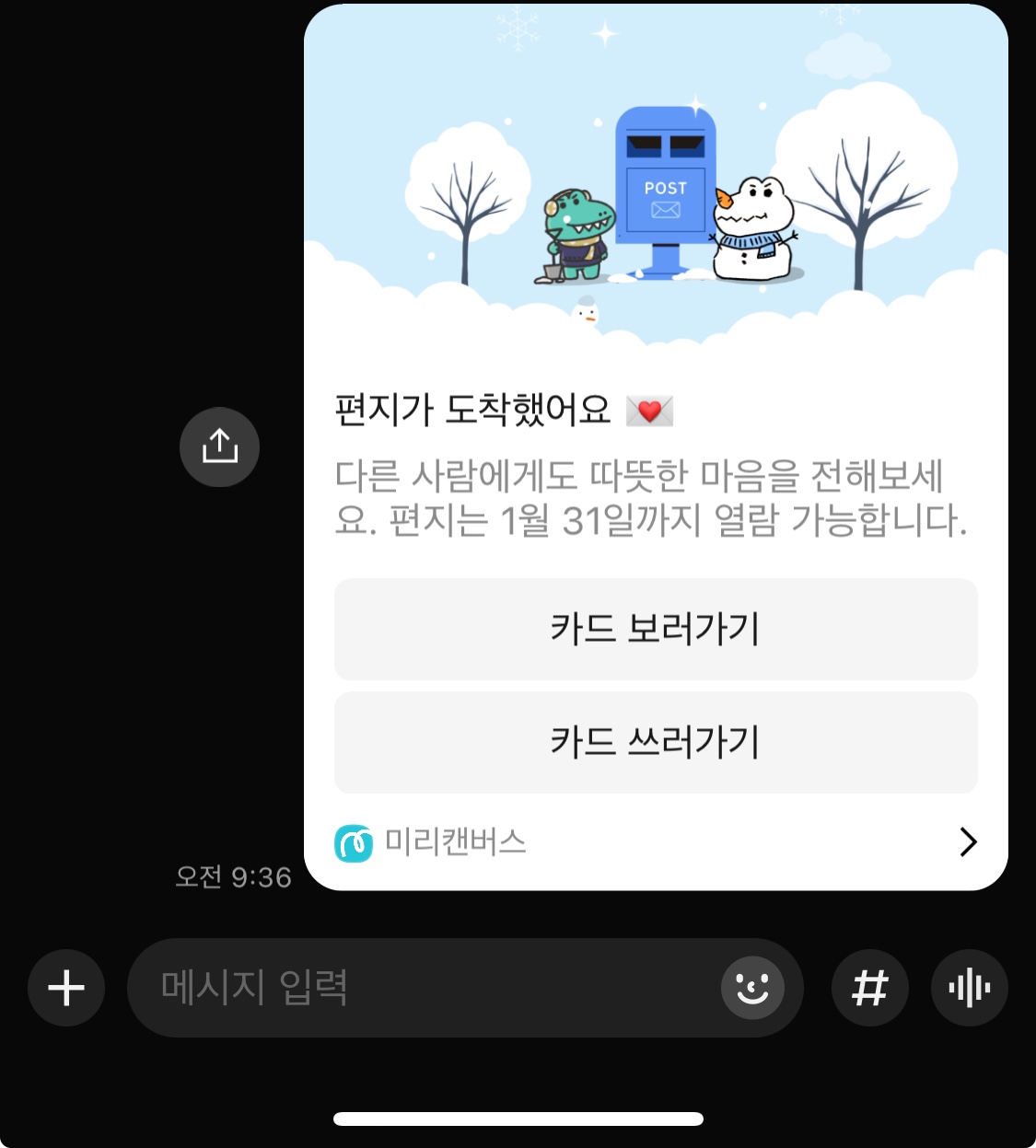This screenshot has width=1036, height=1148.
Task: Tap the home indicator bar at bottom
Action: click(x=518, y=1119)
